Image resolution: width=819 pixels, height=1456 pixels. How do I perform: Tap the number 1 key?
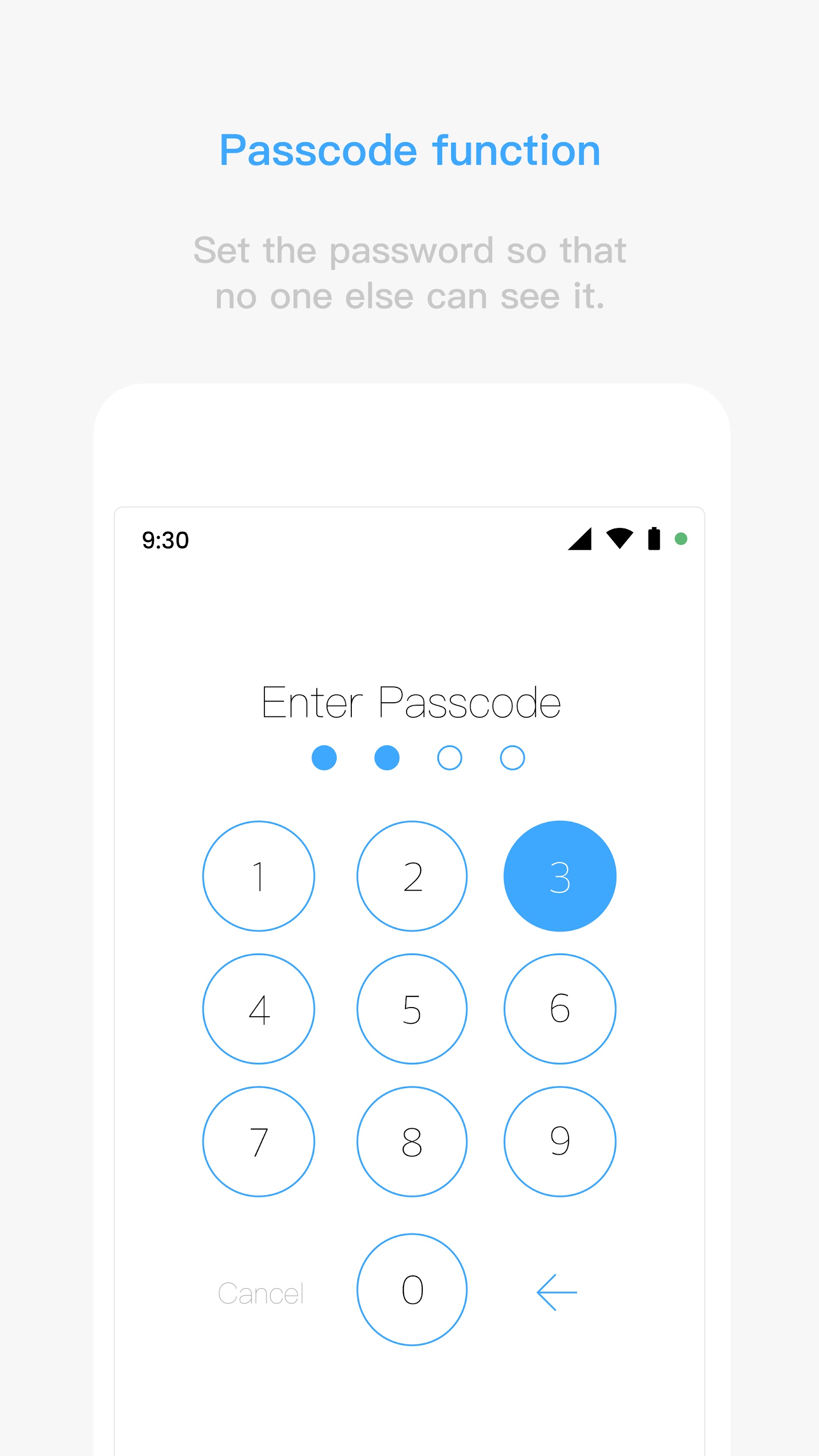click(x=259, y=876)
